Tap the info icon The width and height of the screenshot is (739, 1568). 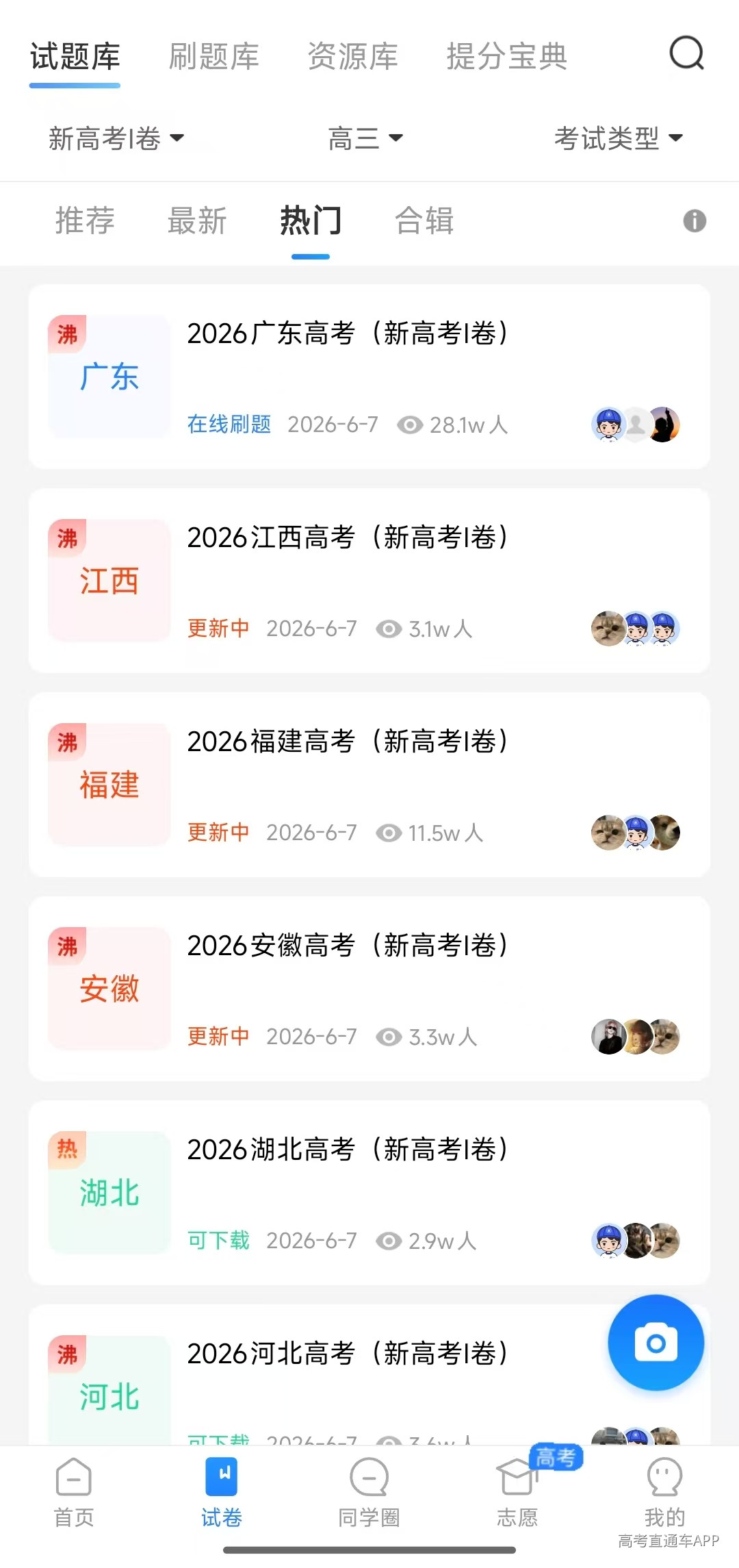click(x=695, y=221)
